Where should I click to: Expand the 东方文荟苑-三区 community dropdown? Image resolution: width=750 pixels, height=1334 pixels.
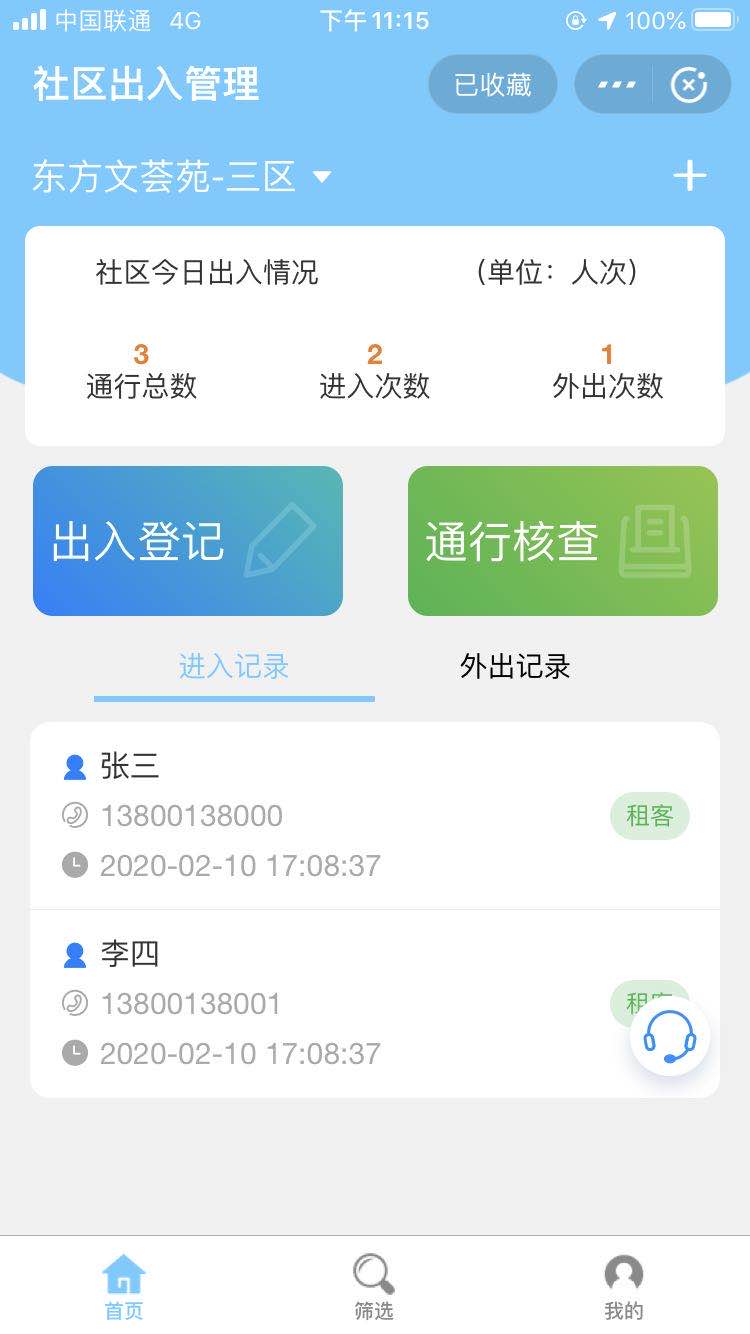tap(182, 177)
